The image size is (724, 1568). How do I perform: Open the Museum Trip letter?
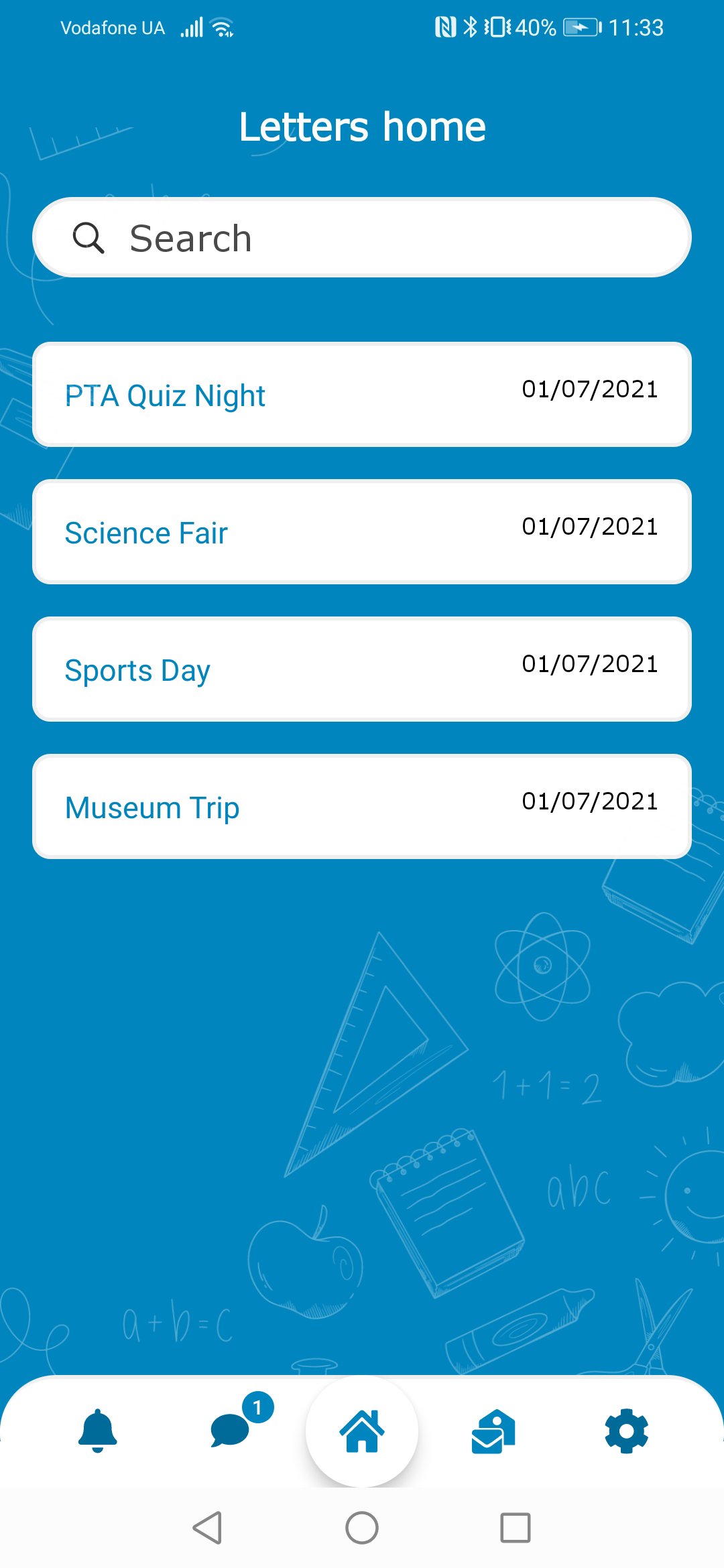pyautogui.click(x=362, y=807)
